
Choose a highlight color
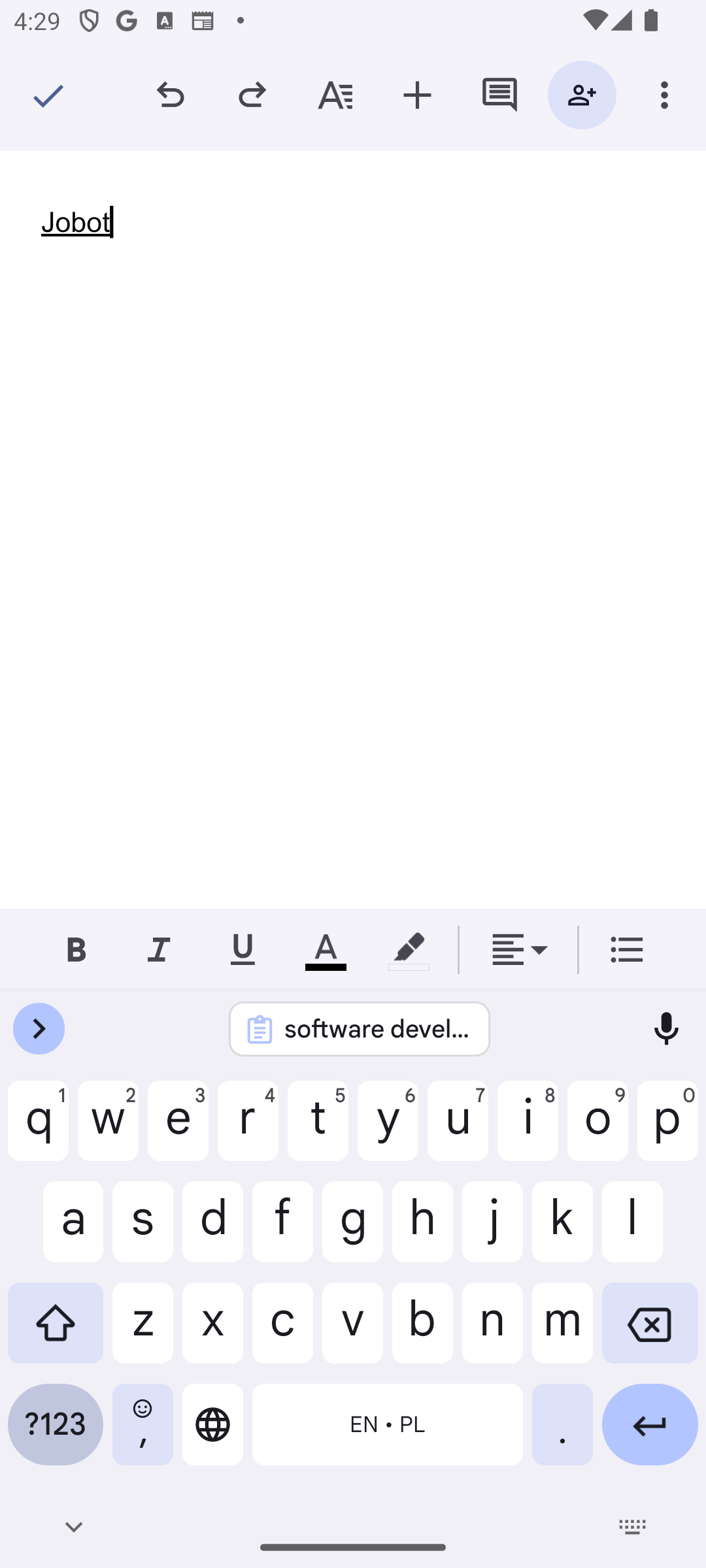point(409,950)
